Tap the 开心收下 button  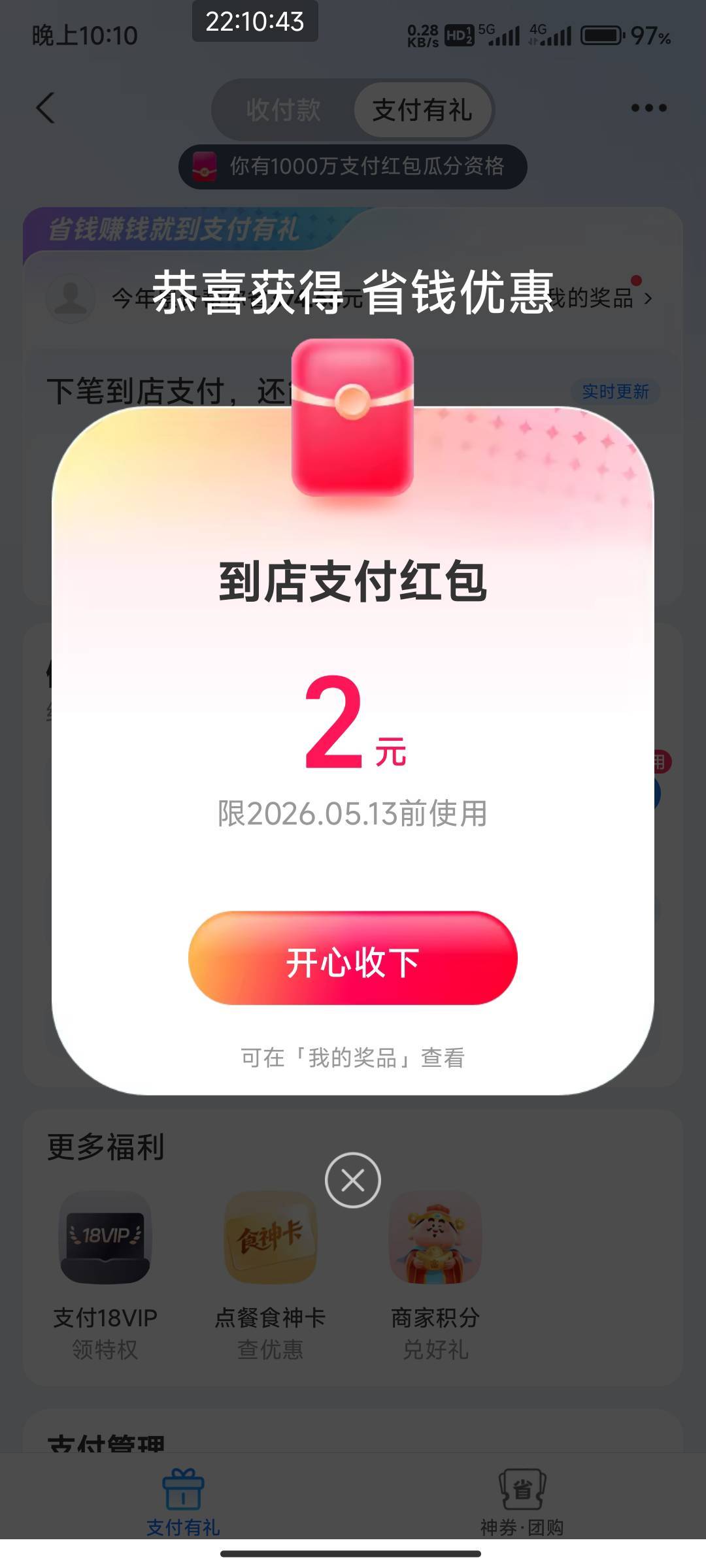[353, 958]
